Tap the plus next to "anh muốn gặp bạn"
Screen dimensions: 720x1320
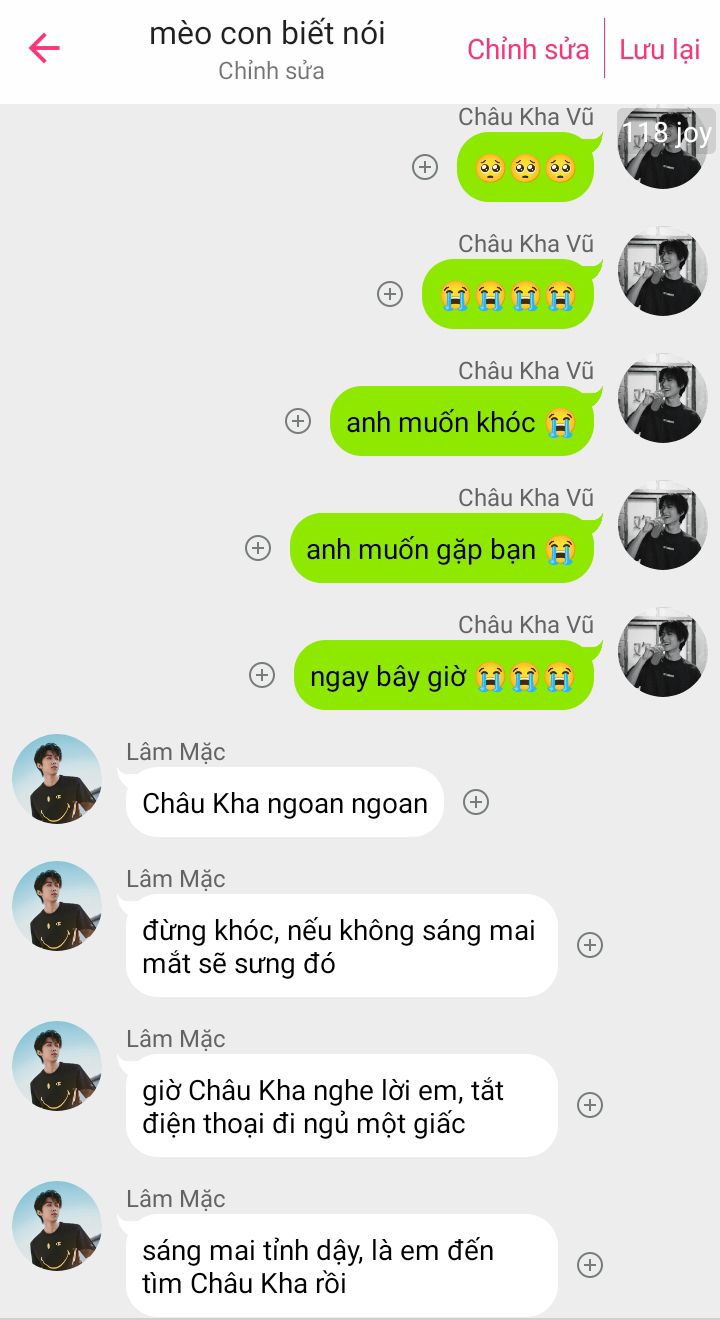tap(258, 548)
